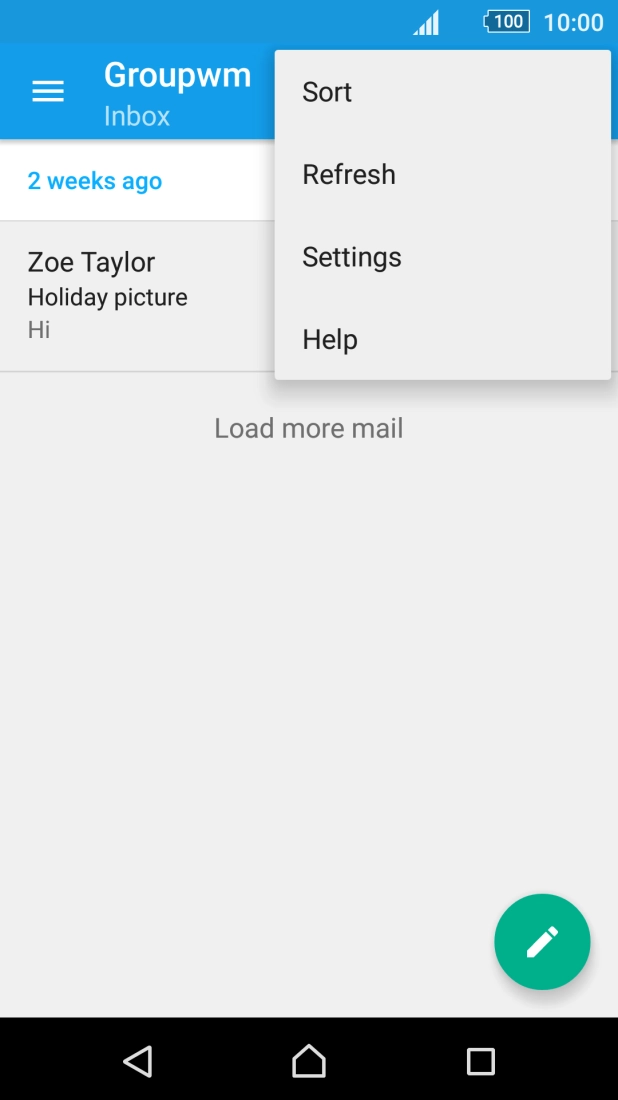
Task: Open Settings from the menu
Action: pyautogui.click(x=443, y=257)
